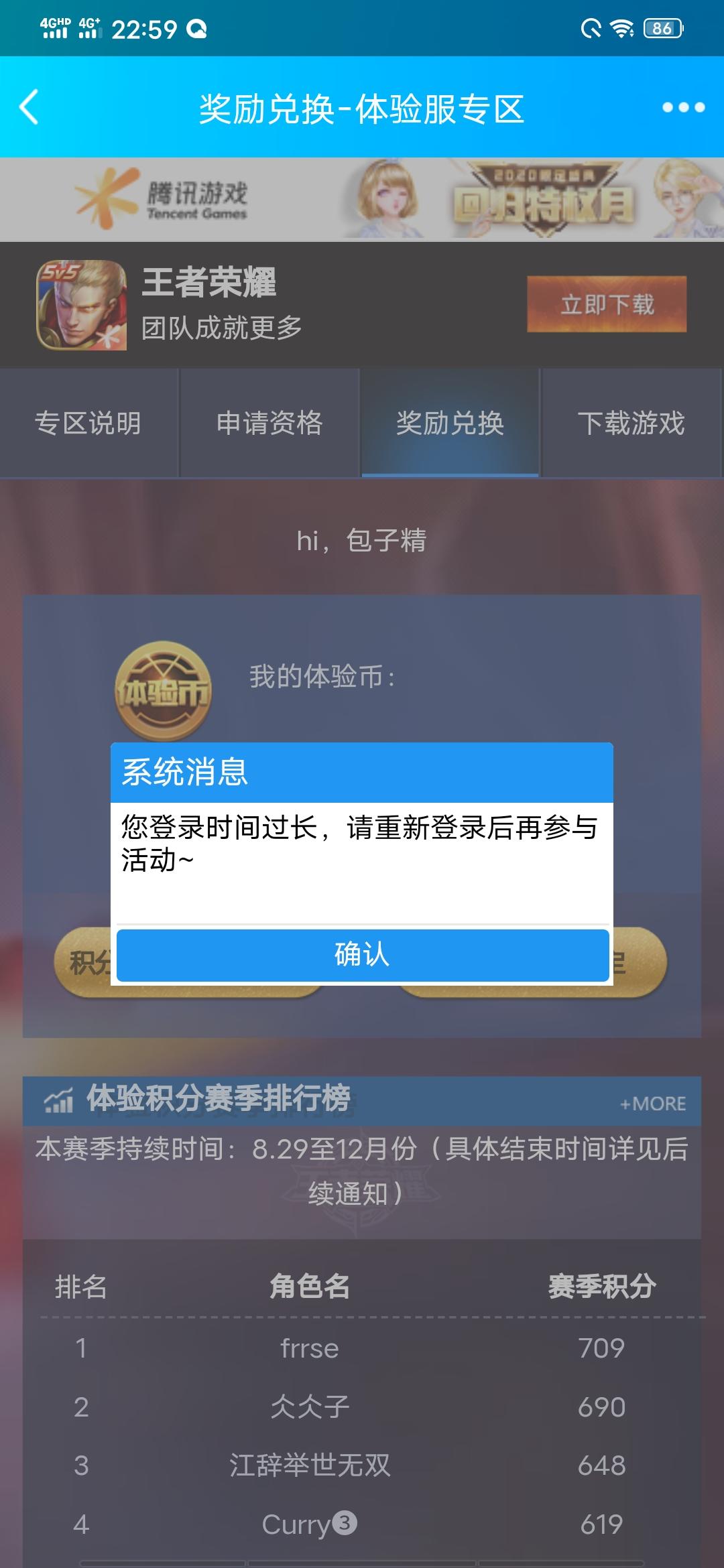Switch to the 专区说明 tab
724x1568 pixels.
click(x=89, y=423)
